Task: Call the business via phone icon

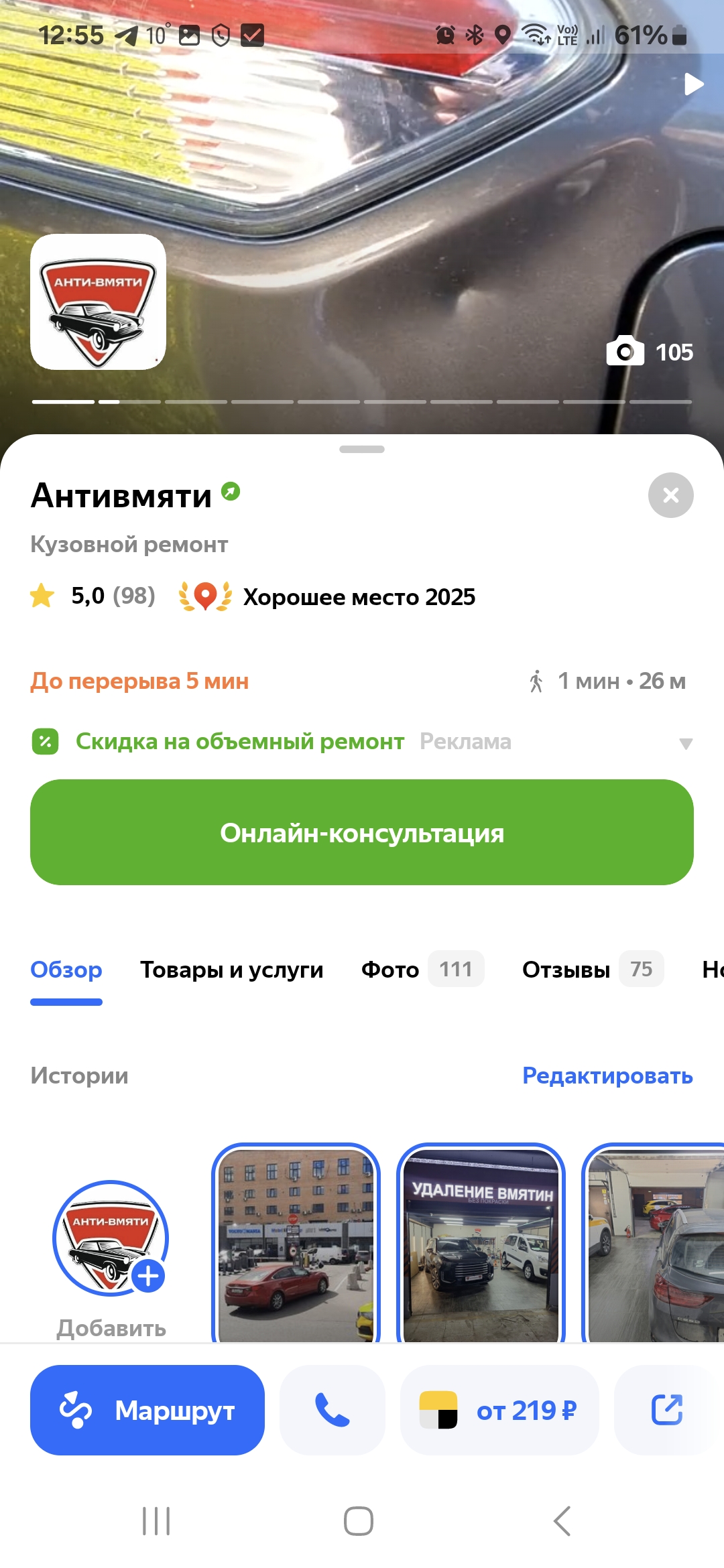Action: pos(333,1410)
